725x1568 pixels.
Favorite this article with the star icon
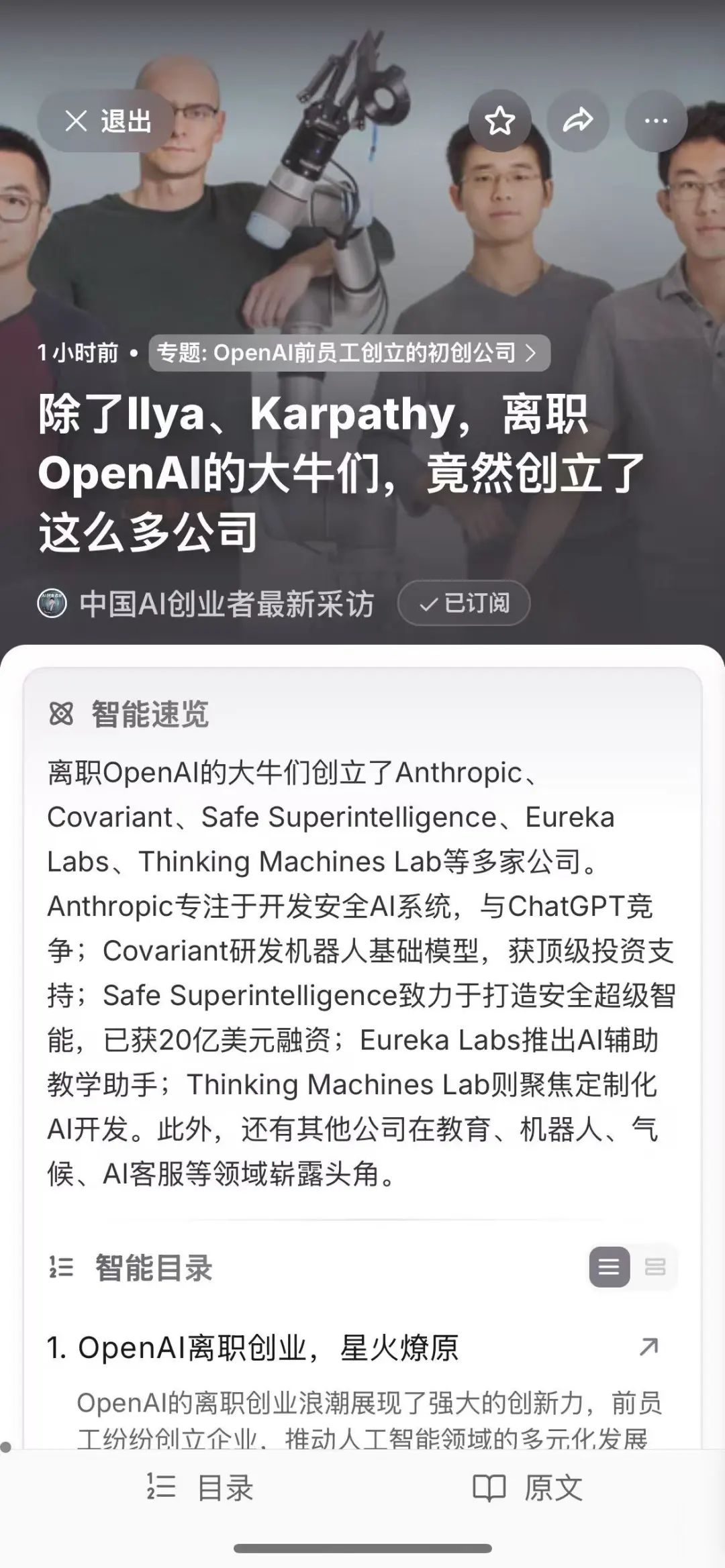tap(499, 121)
